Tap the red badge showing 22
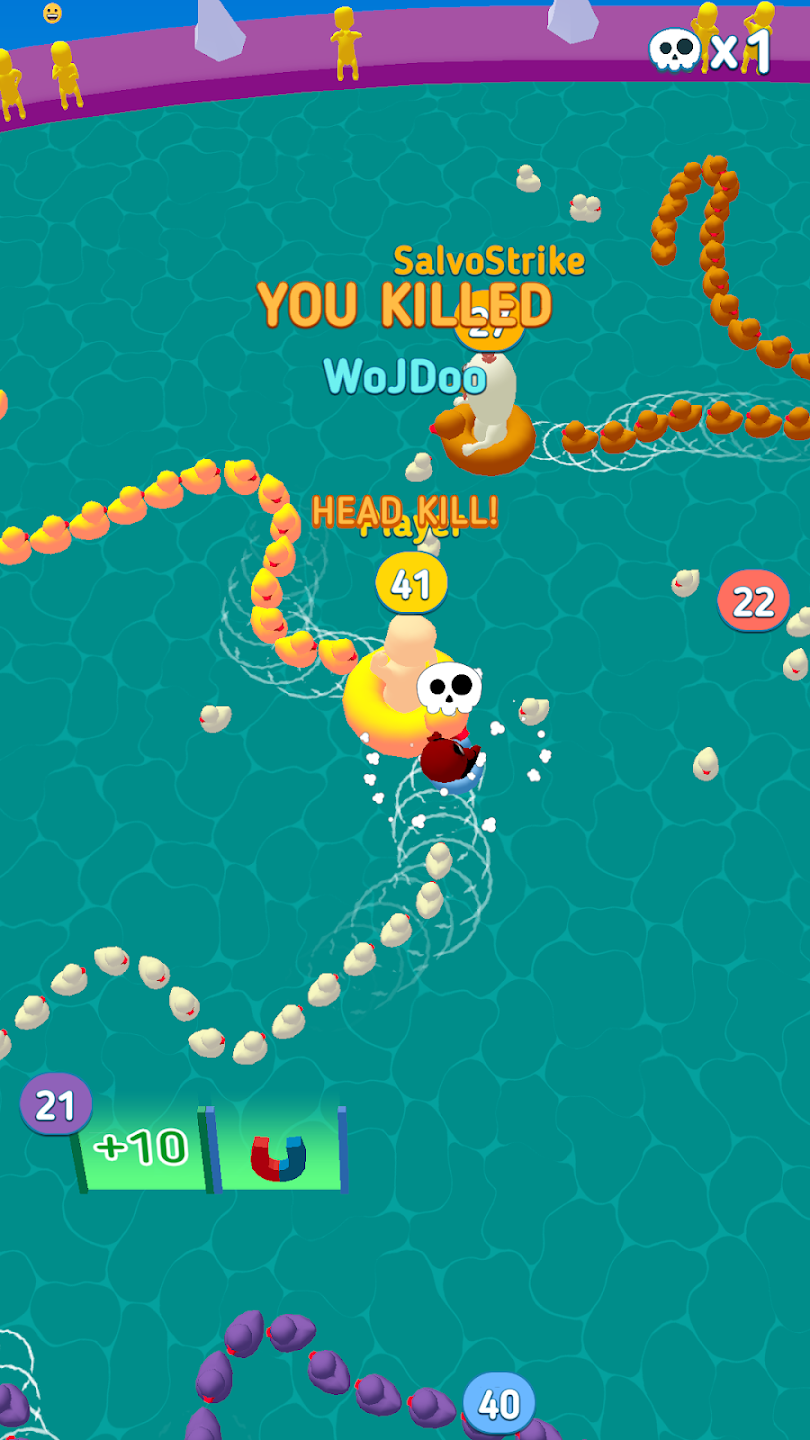This screenshot has width=810, height=1440. (755, 602)
